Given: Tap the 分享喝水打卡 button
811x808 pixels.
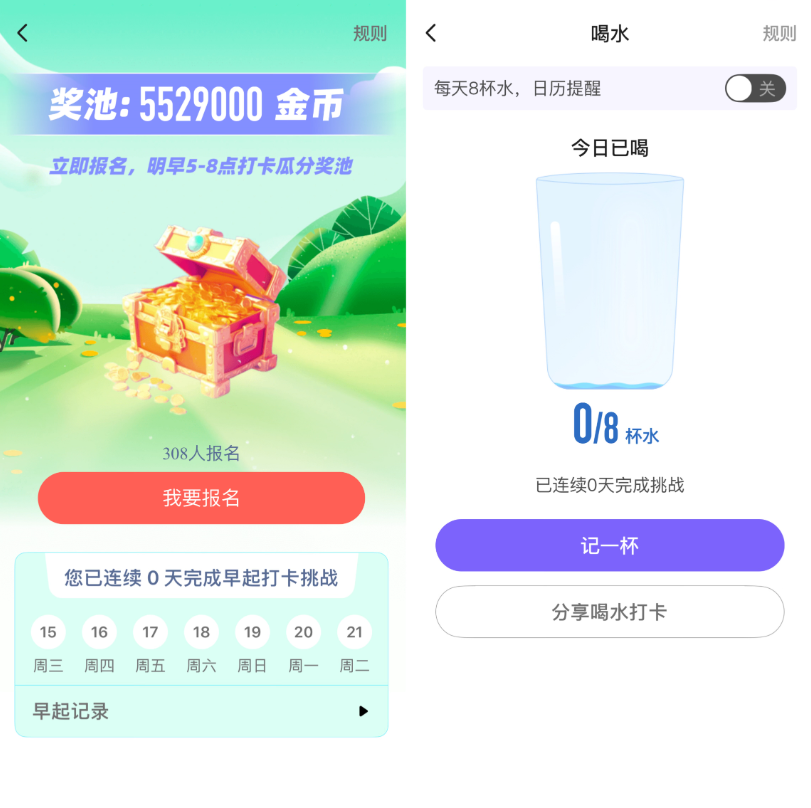Looking at the screenshot, I should [609, 611].
